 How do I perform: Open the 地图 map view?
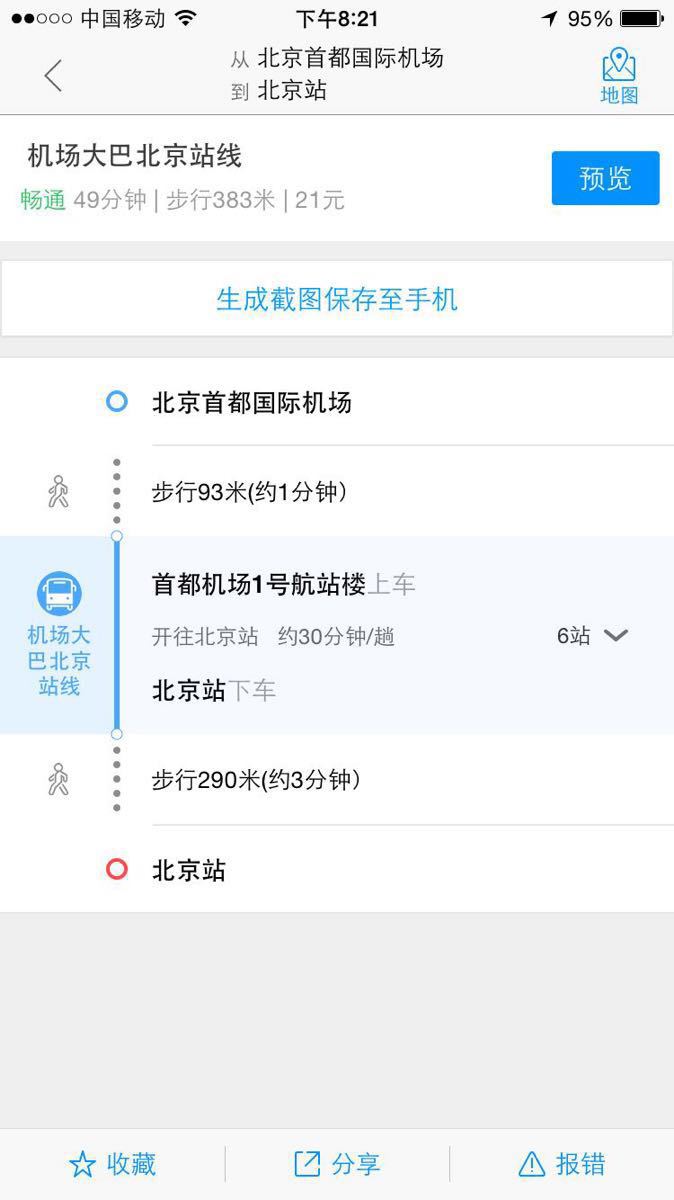618,77
